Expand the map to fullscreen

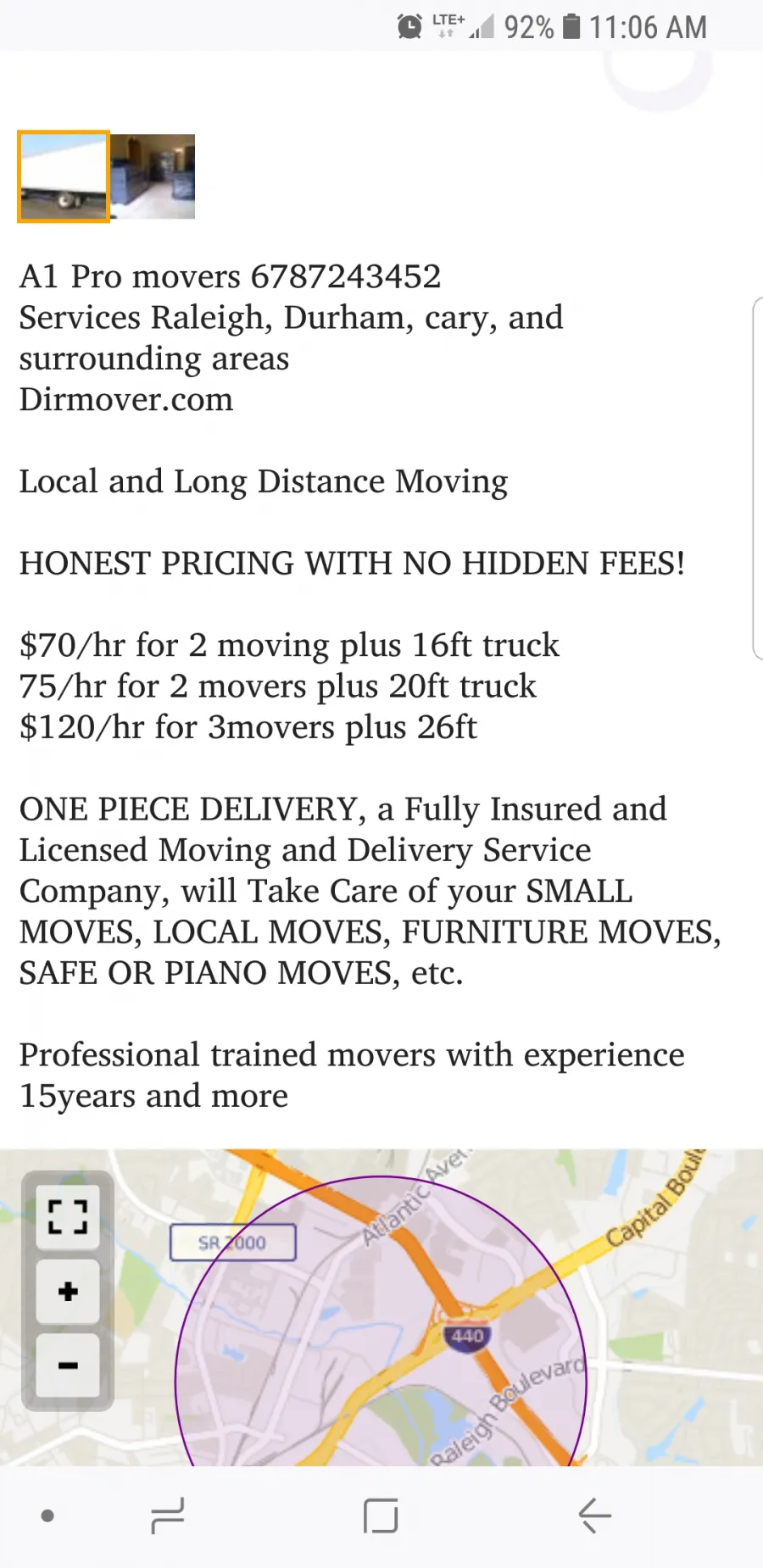click(68, 1217)
